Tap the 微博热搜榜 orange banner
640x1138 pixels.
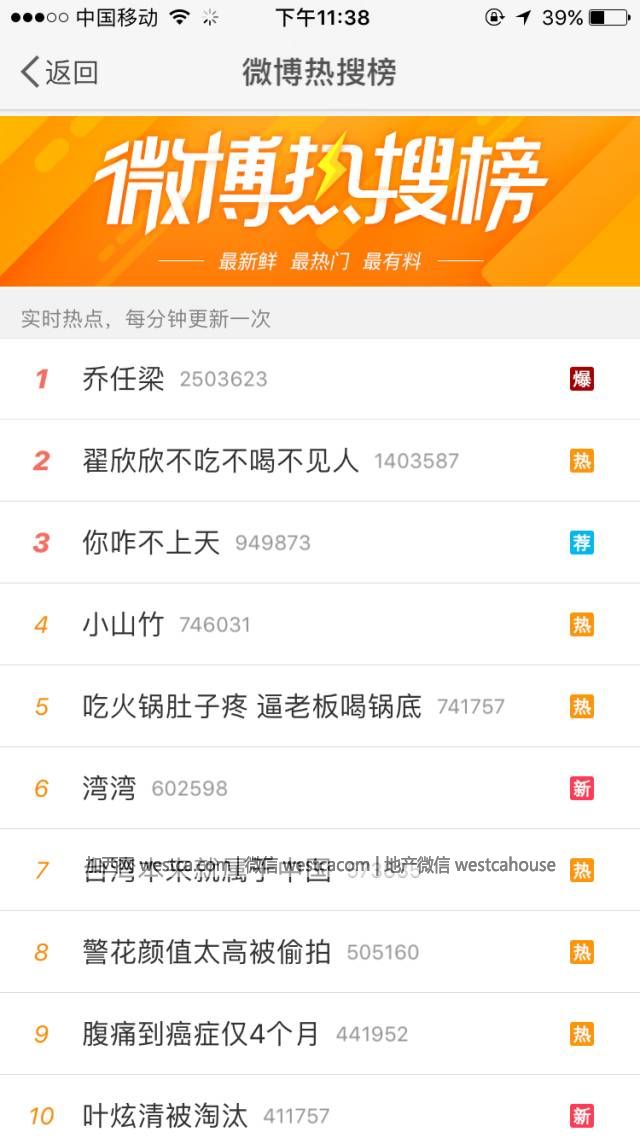pos(320,201)
